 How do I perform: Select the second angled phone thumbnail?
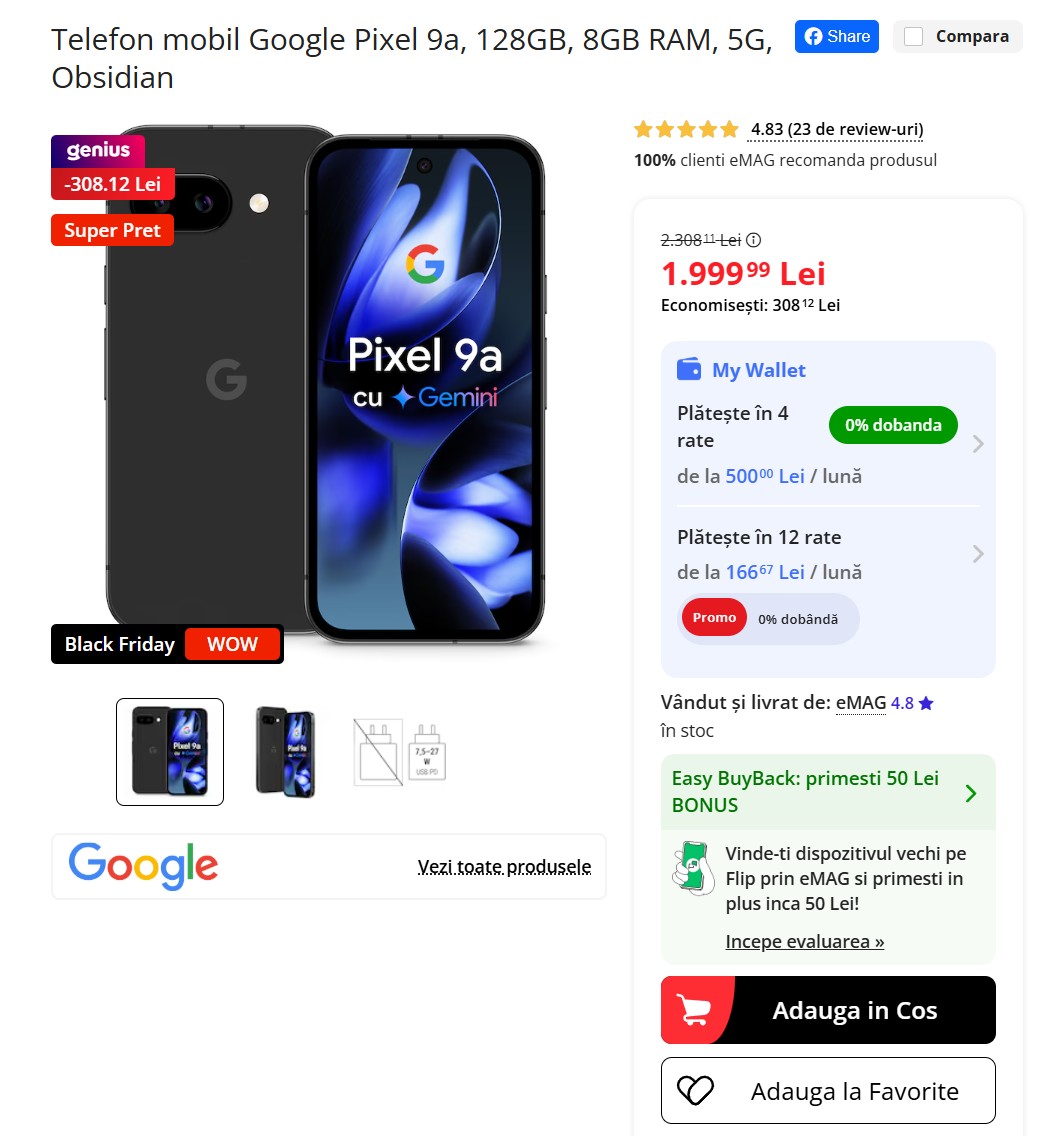pos(285,751)
